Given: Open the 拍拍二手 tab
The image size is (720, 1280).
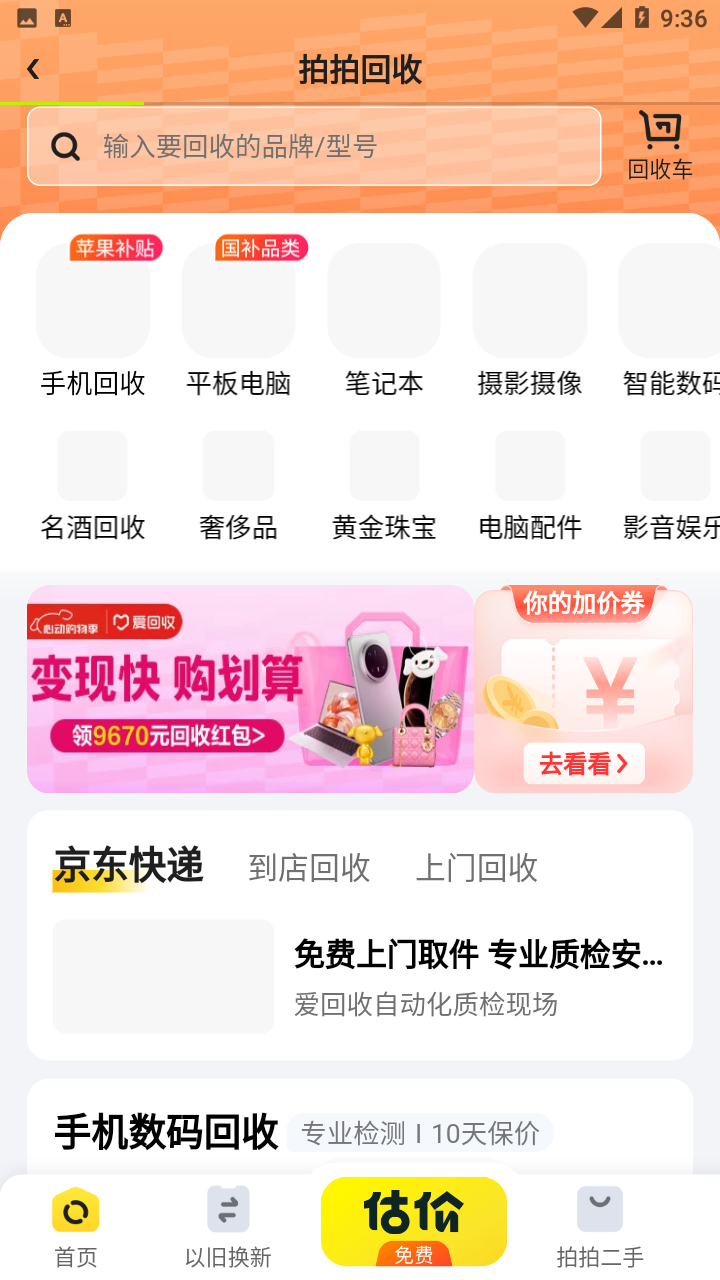Looking at the screenshot, I should 600,1227.
